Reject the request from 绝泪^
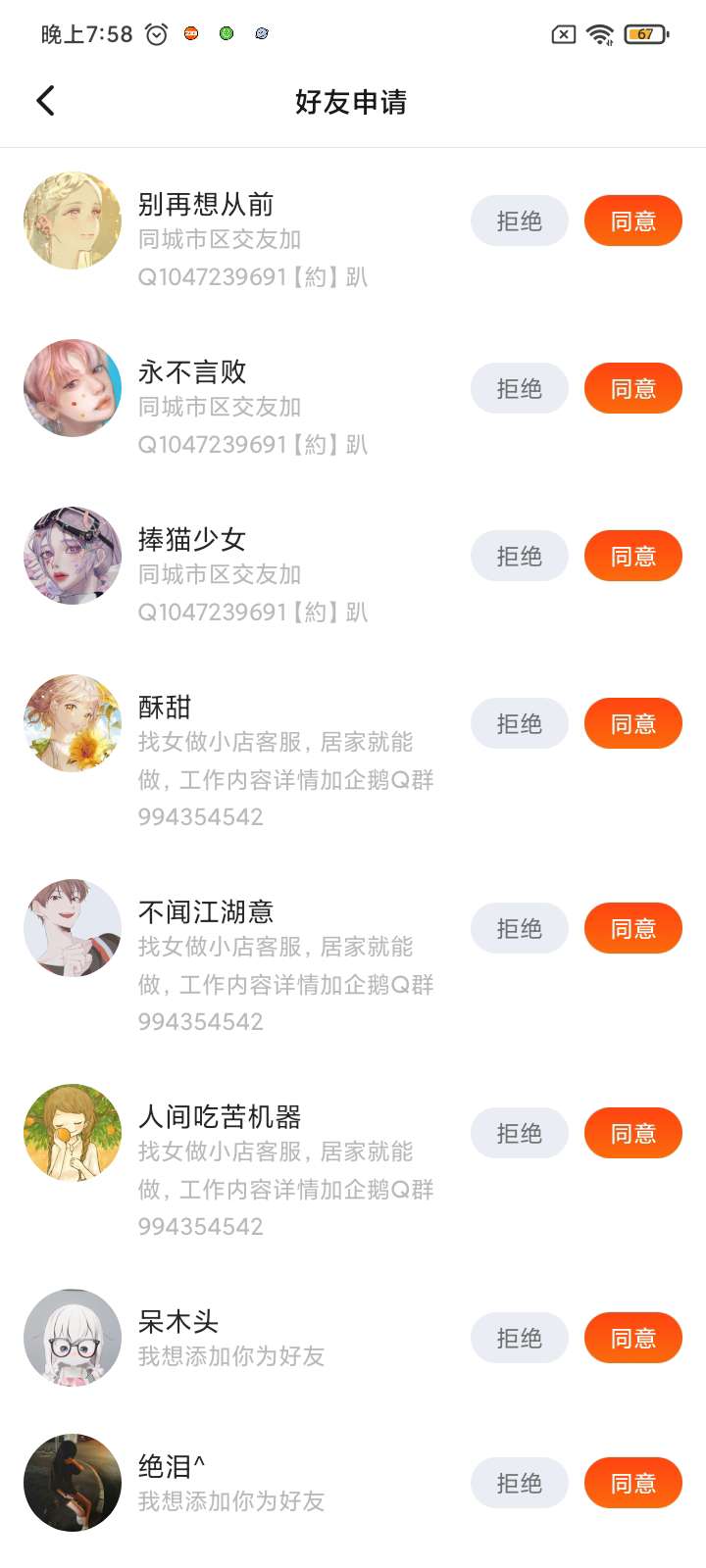 pos(520,1483)
